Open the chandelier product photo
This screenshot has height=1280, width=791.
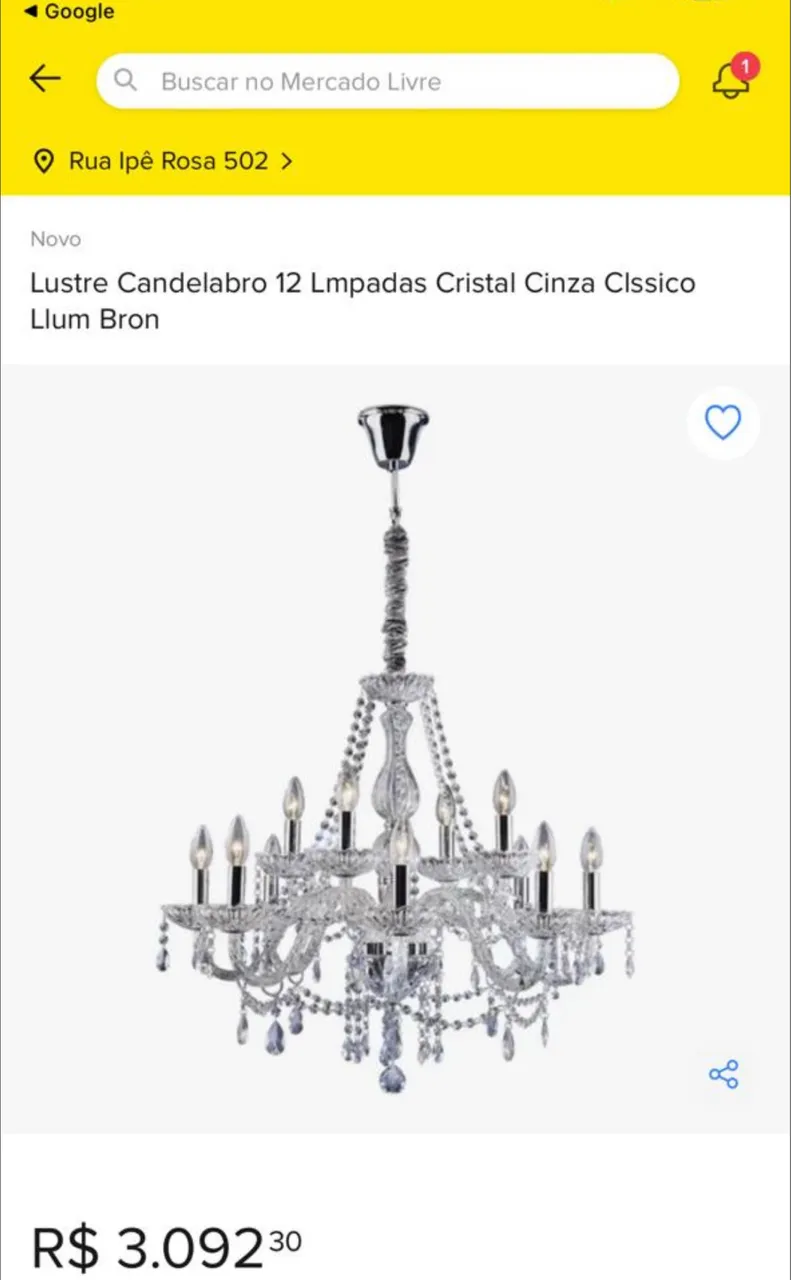tap(395, 750)
